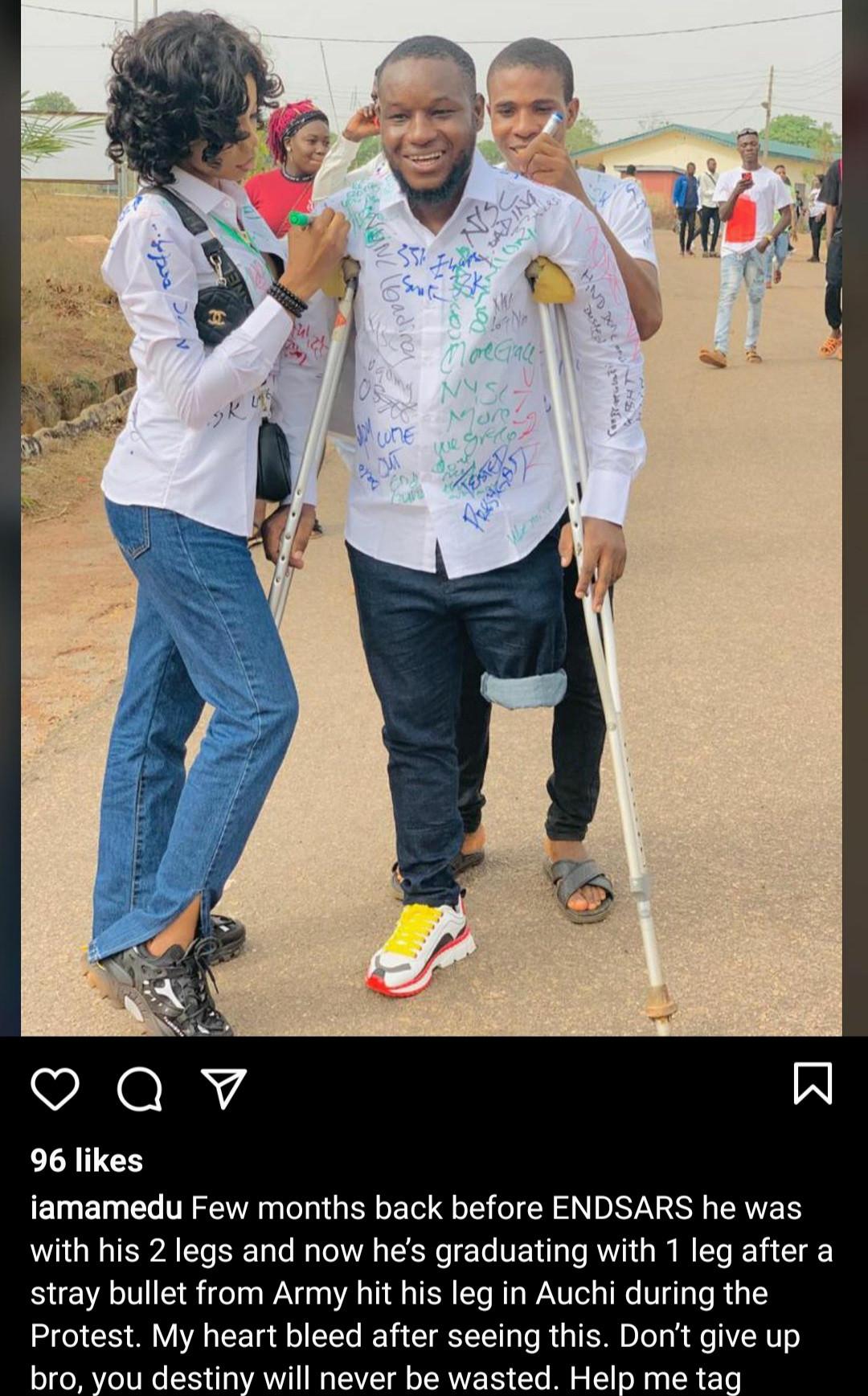View the 96 likes list
The width and height of the screenshot is (868, 1396).
pyautogui.click(x=87, y=1160)
